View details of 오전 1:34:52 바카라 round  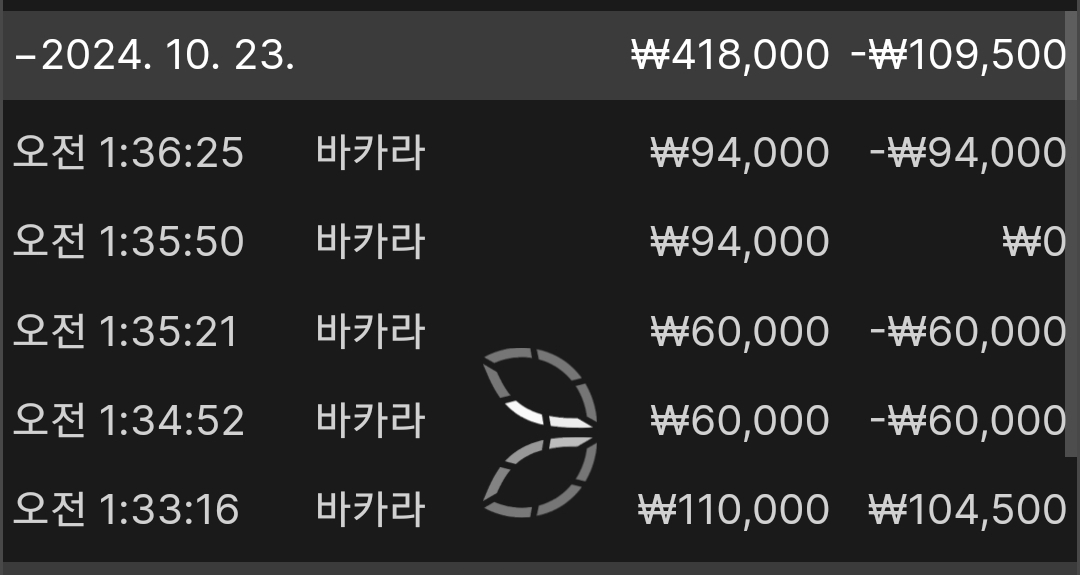tap(370, 420)
